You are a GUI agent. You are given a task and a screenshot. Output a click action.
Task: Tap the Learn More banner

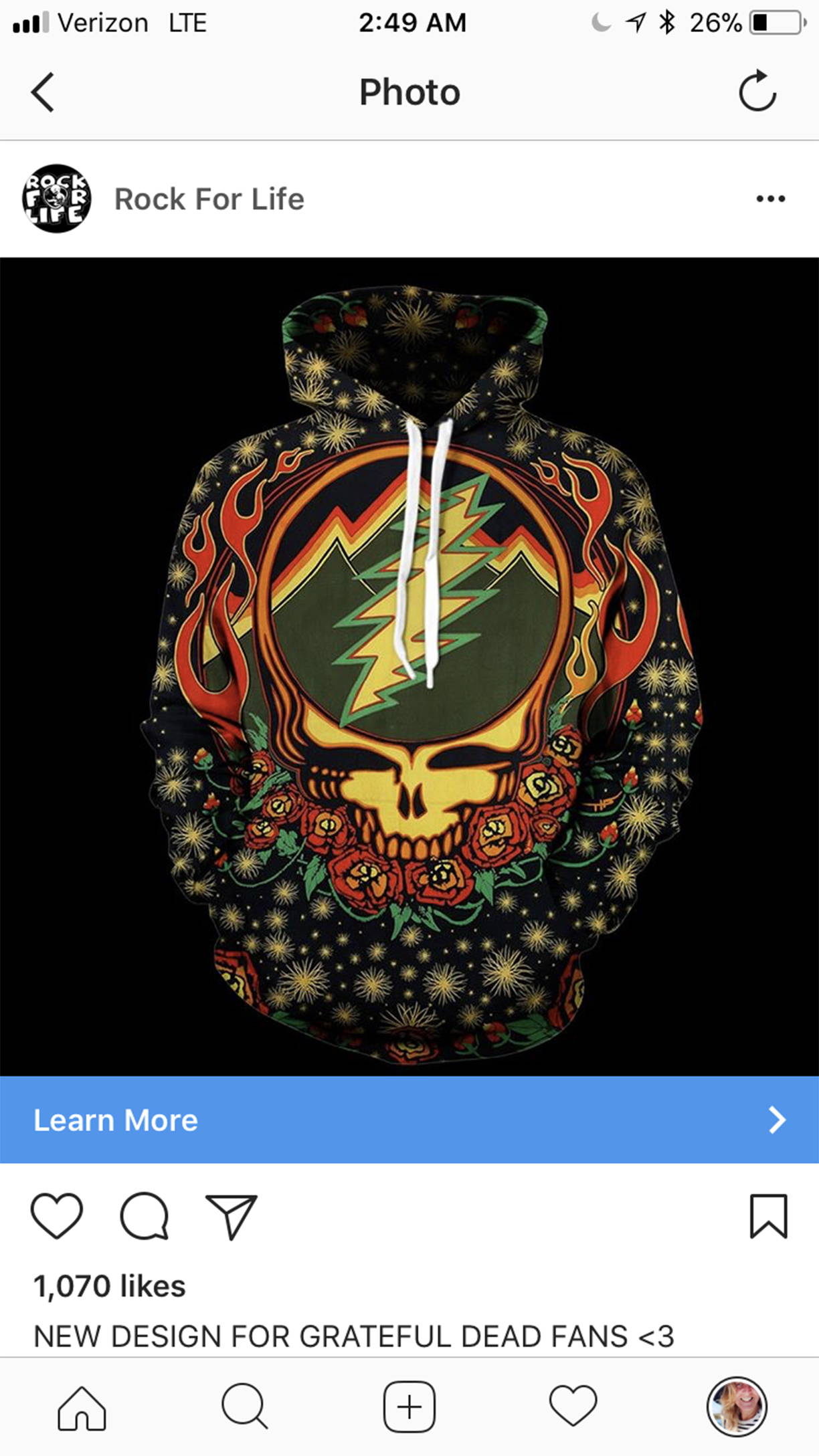coord(409,1120)
